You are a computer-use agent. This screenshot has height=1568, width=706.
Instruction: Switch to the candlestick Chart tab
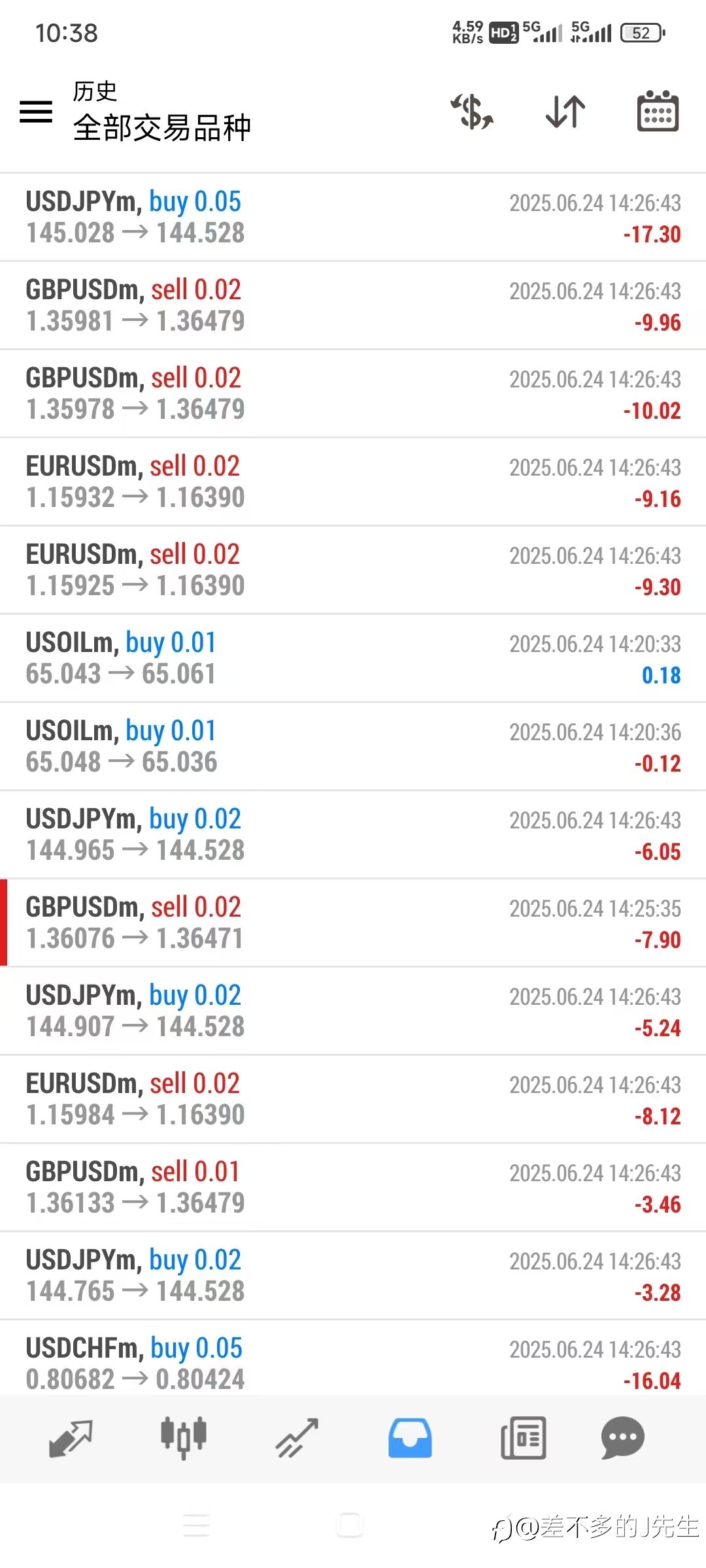(x=184, y=1438)
